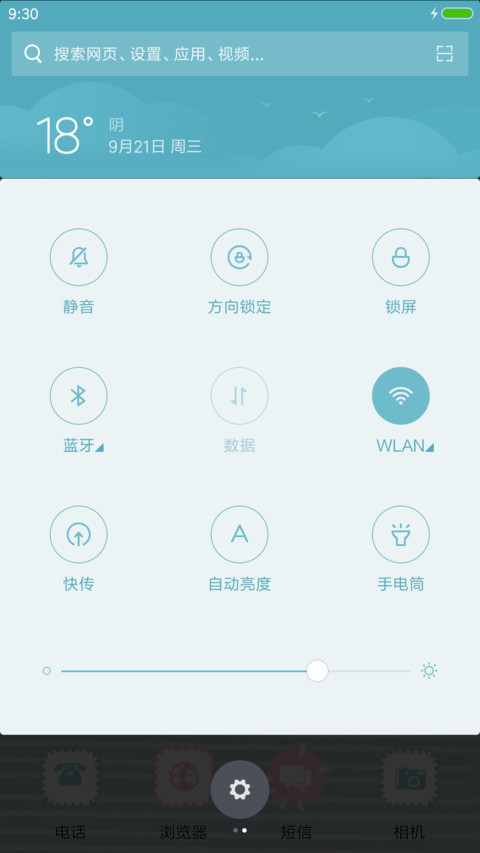Open the weather widget showing 18°
Screen dimensions: 480x853
pos(119,135)
